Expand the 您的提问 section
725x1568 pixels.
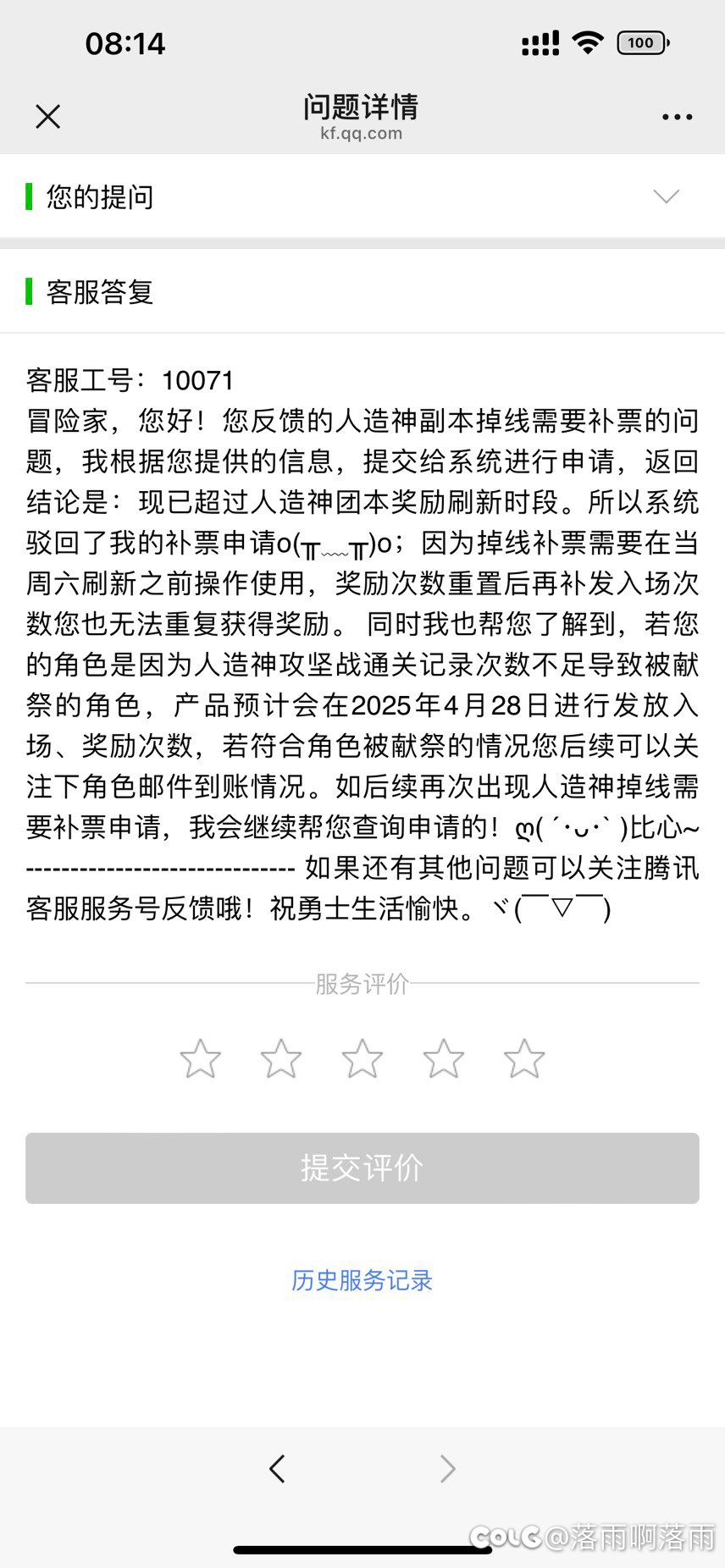click(667, 196)
